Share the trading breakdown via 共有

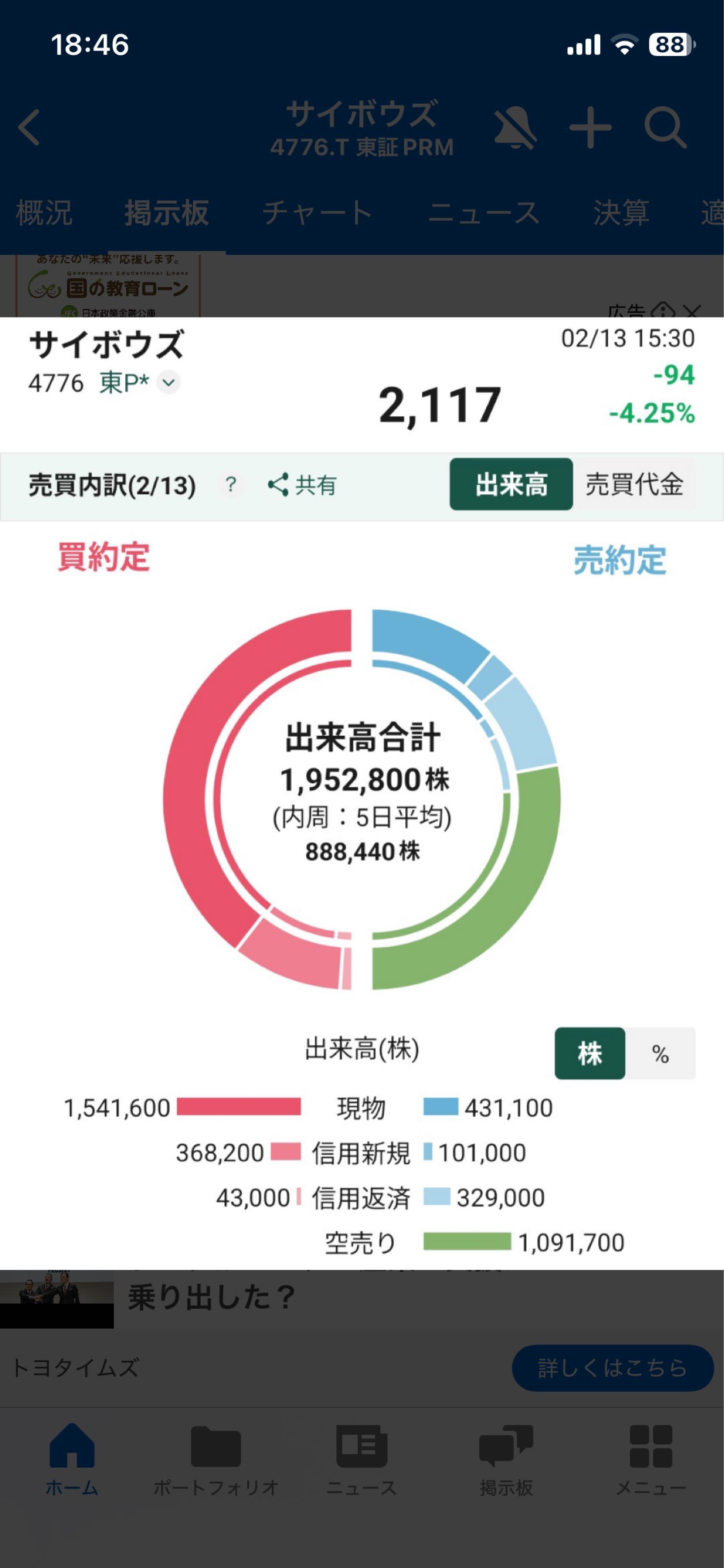click(303, 485)
